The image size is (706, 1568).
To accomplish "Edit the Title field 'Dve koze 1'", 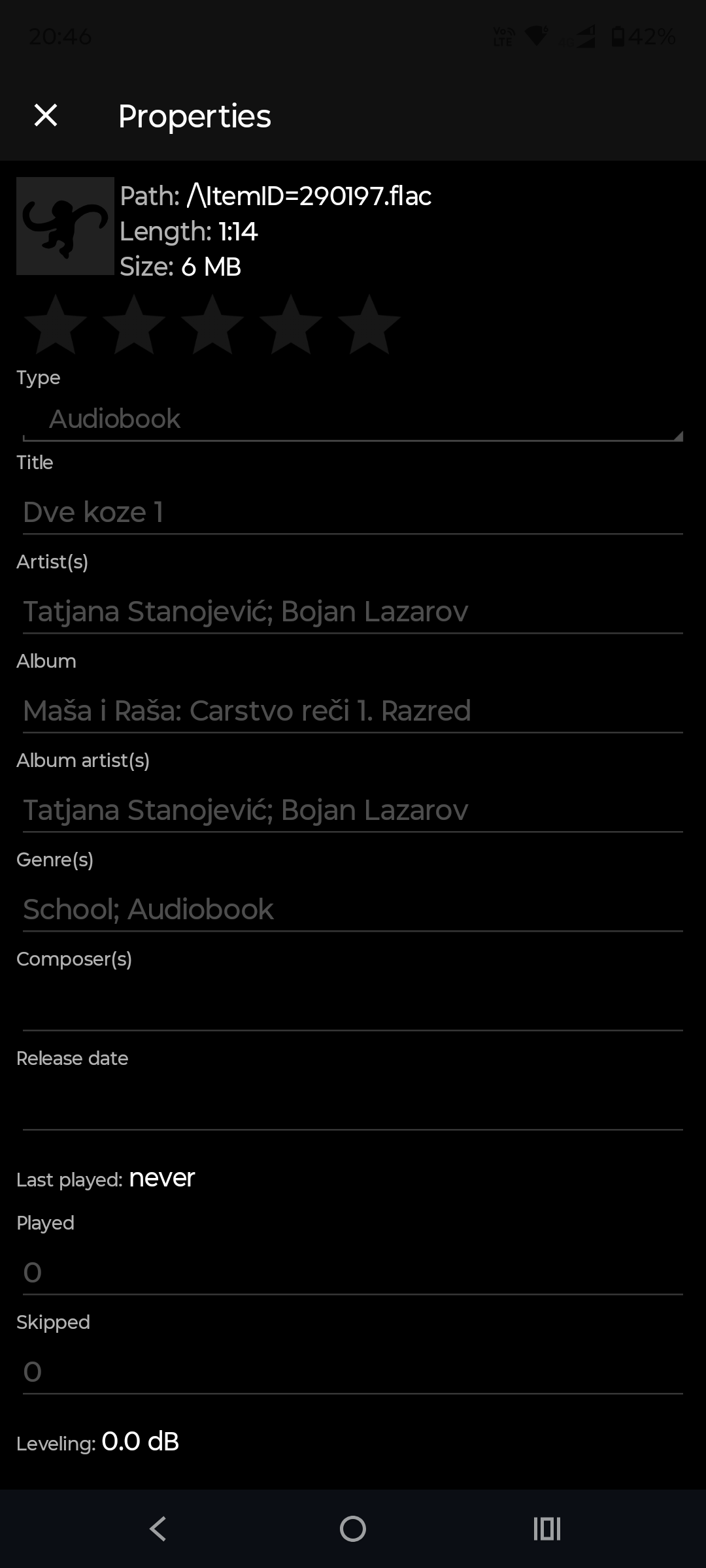I will pos(353,513).
